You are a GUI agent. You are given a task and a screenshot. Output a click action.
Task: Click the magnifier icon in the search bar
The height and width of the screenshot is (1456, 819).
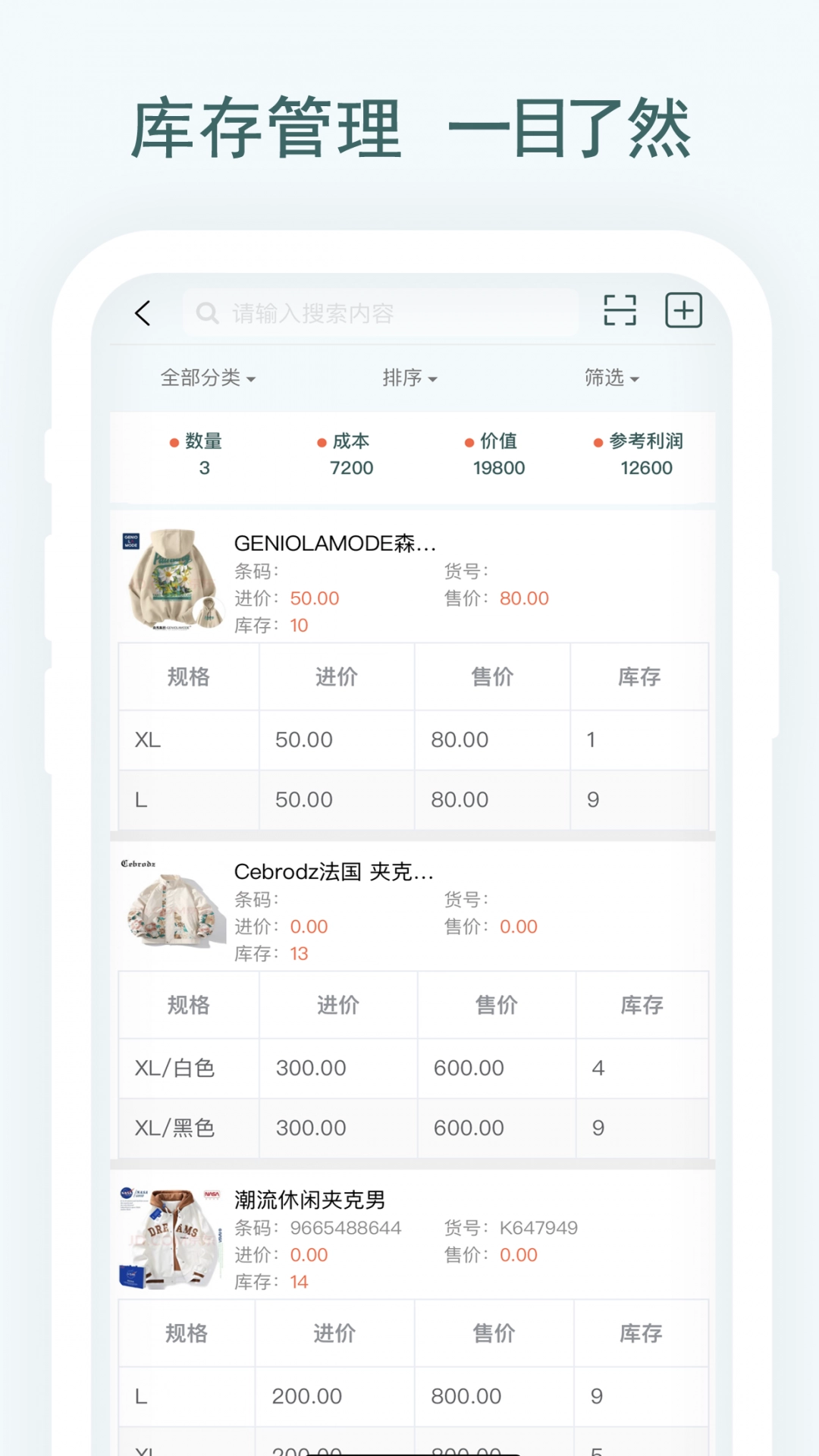(207, 312)
